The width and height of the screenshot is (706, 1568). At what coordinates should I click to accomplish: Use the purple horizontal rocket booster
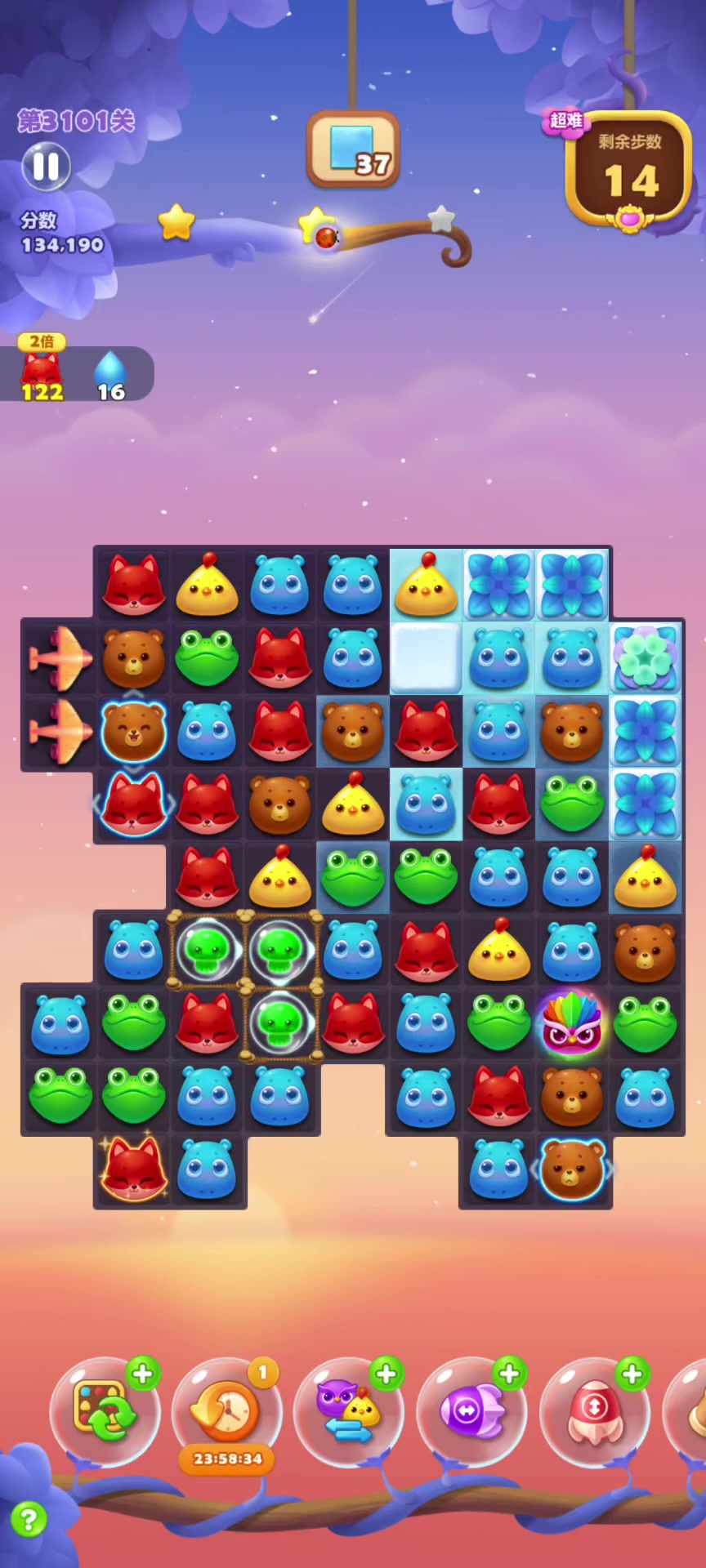(x=471, y=1412)
